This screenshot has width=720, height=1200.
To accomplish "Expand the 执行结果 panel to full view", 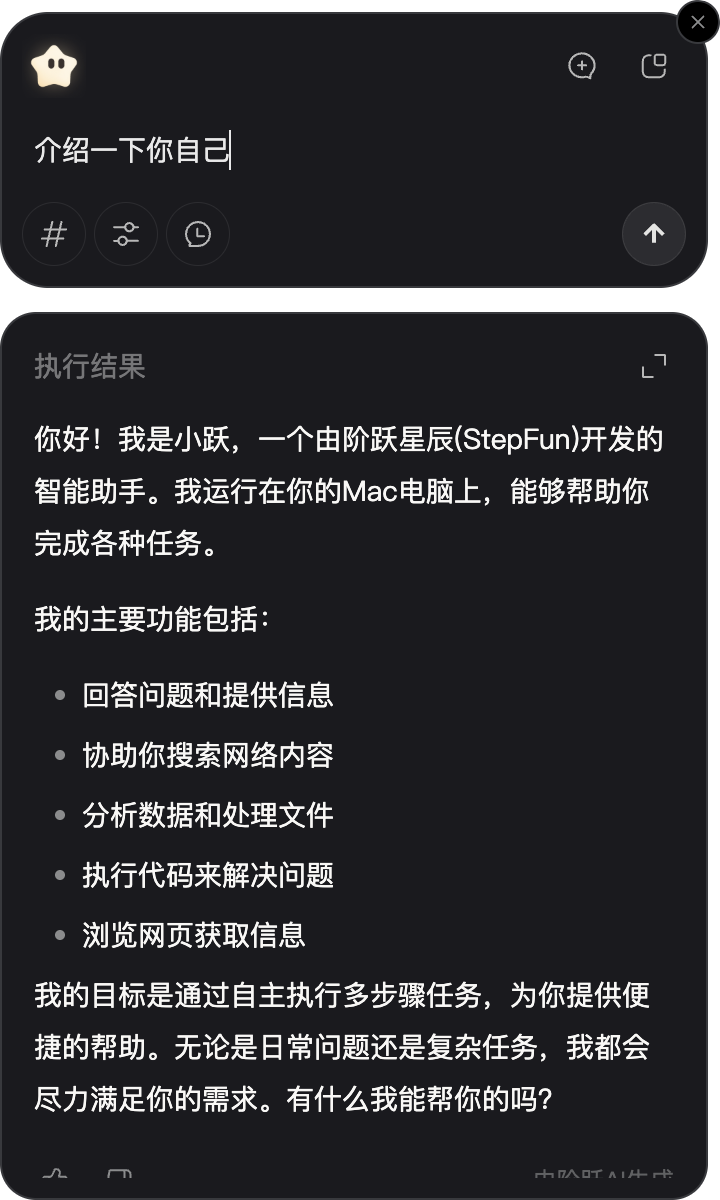I will tap(653, 366).
